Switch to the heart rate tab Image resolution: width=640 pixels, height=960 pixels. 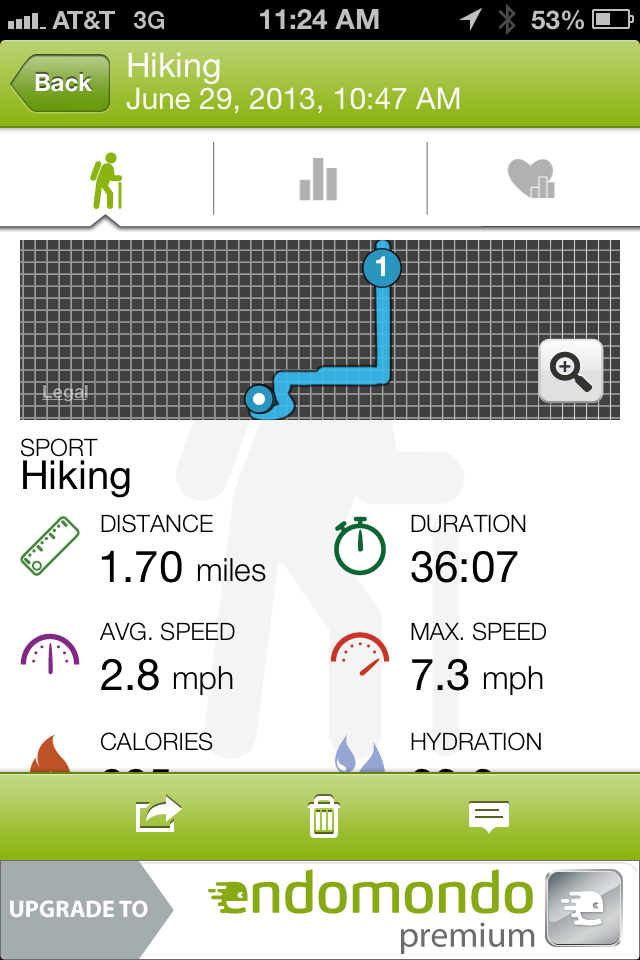tap(531, 180)
